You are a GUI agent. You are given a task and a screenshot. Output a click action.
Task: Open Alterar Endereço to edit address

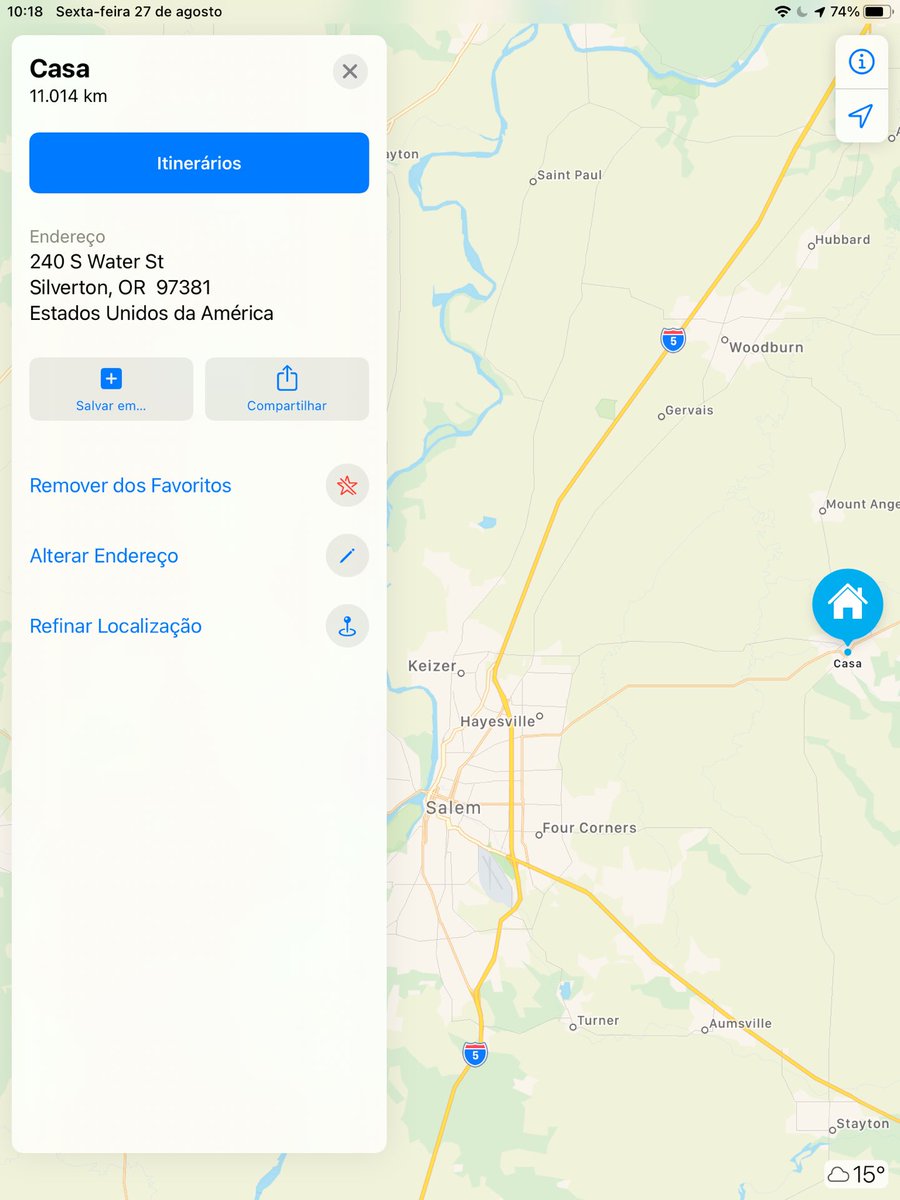[x=104, y=556]
